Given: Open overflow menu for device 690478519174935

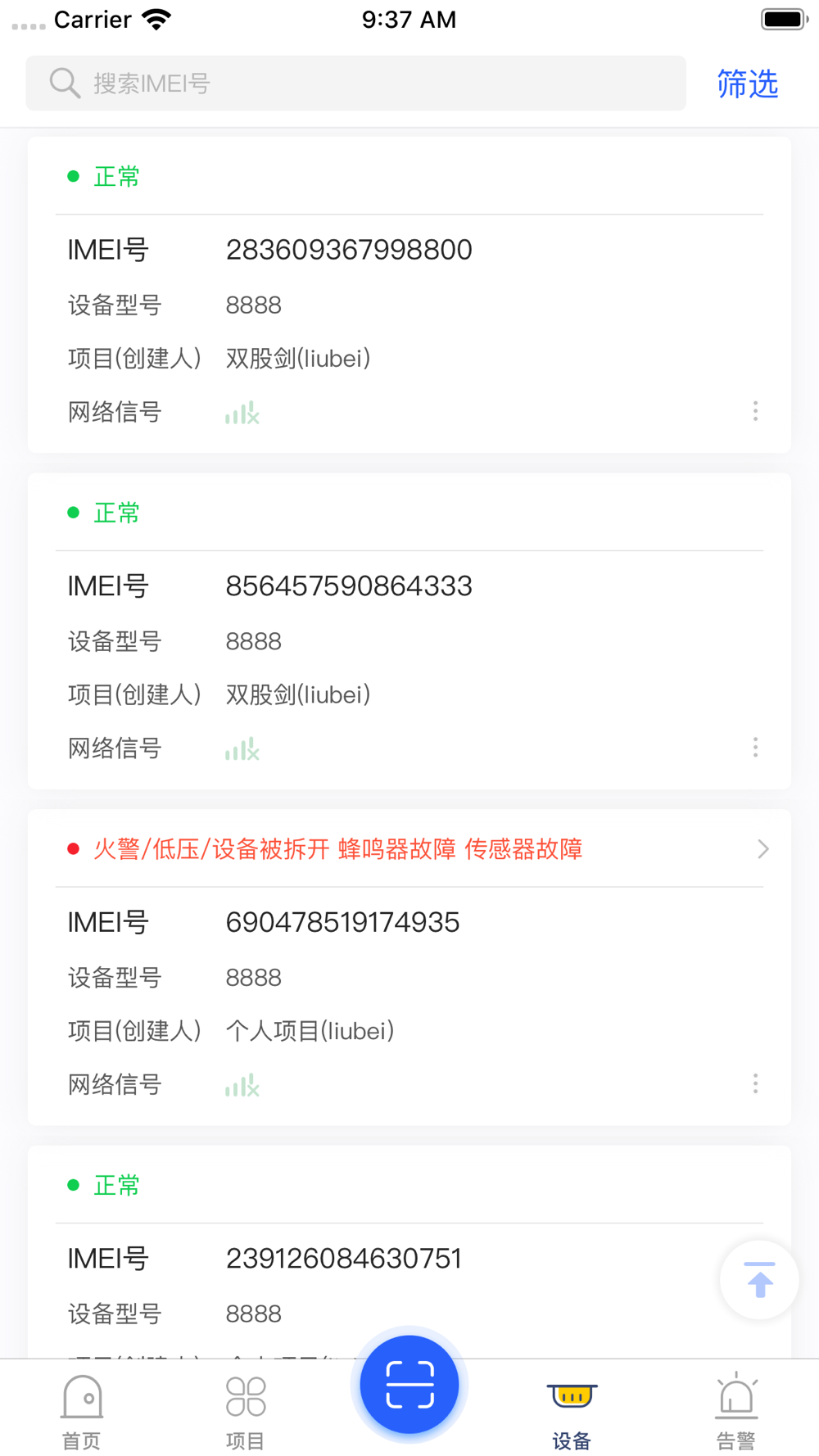Looking at the screenshot, I should click(x=755, y=1083).
